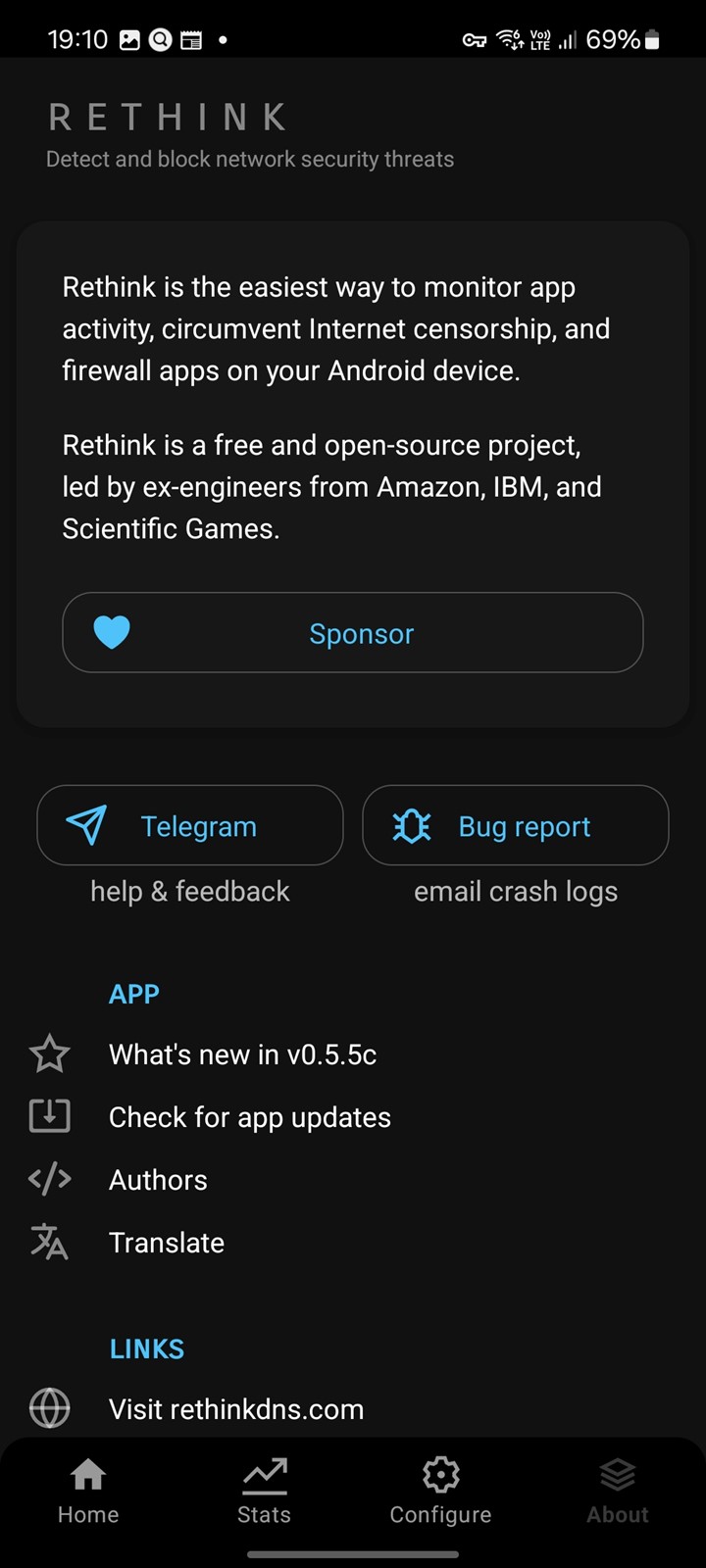
Task: Open the Authors row
Action: click(x=353, y=1180)
